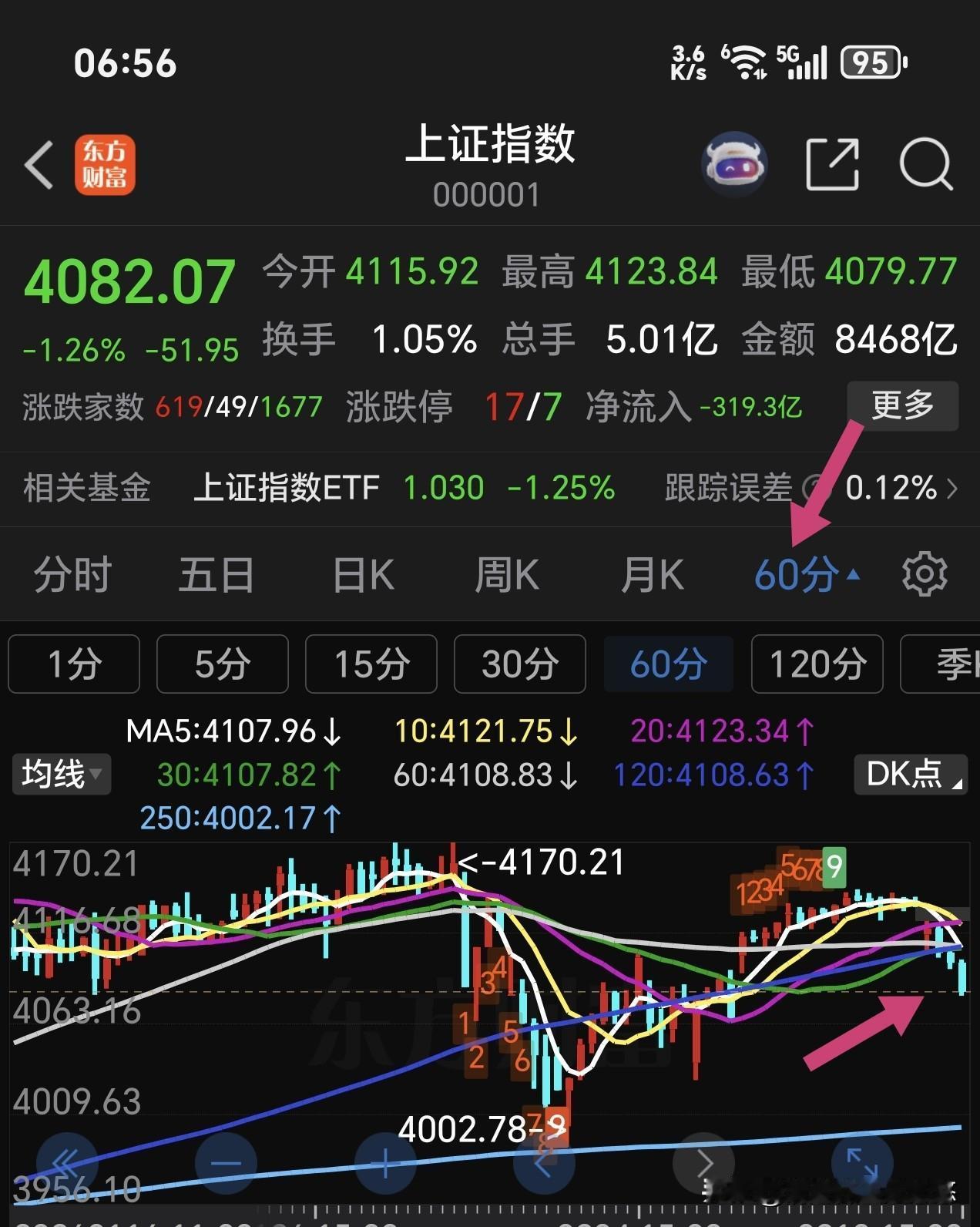Open 上证指数ETF details

coord(288,489)
